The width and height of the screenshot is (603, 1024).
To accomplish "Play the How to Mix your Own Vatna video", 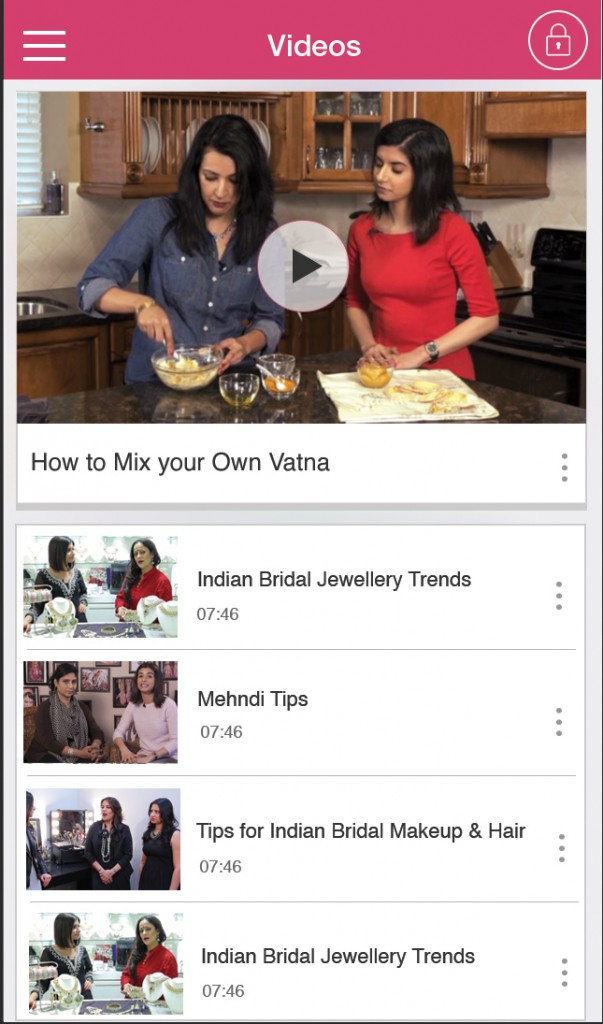I will pos(303,266).
